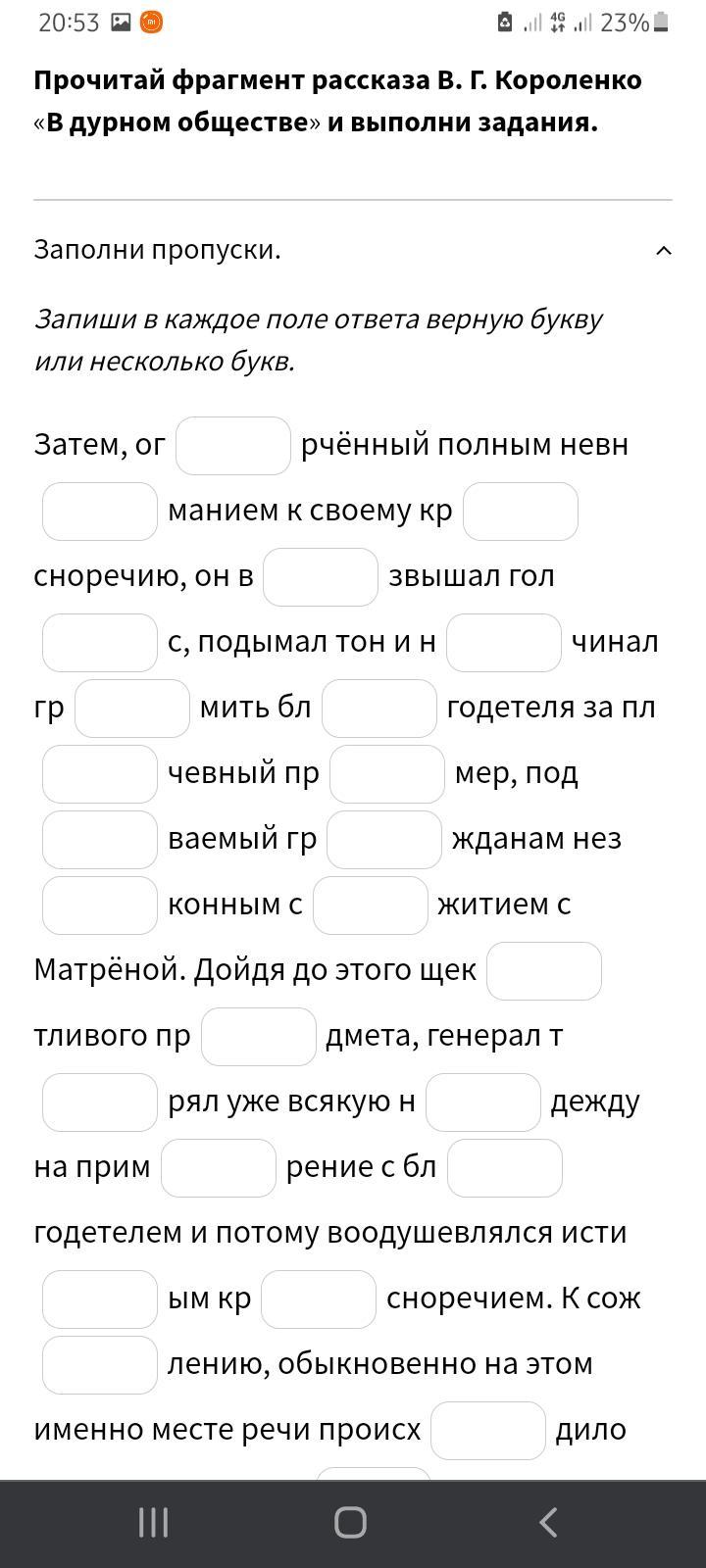Tap the blank in 'н_дежду'
This screenshot has width=706, height=1568.
tap(483, 1102)
